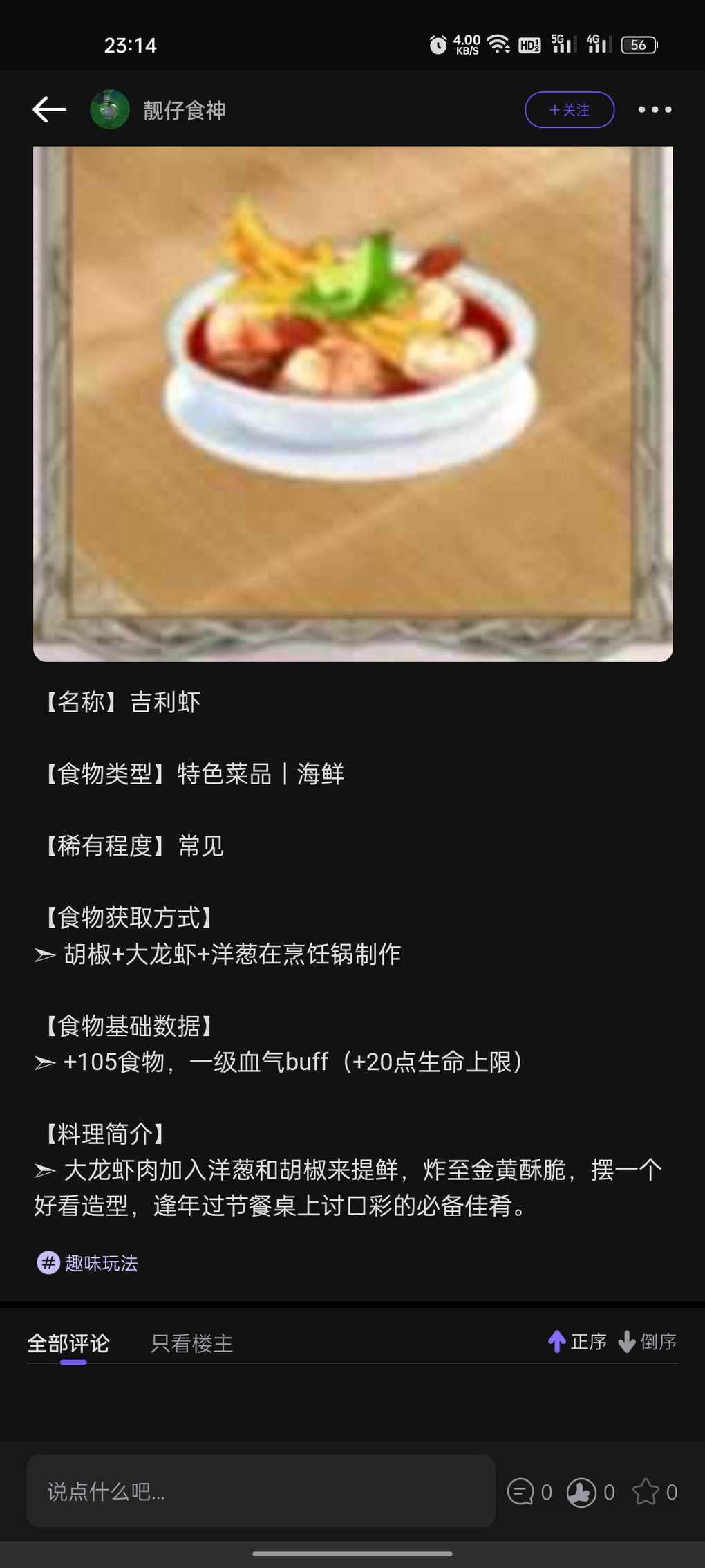Open 靓仔食神's profile avatar
This screenshot has width=705, height=1568.
(110, 109)
